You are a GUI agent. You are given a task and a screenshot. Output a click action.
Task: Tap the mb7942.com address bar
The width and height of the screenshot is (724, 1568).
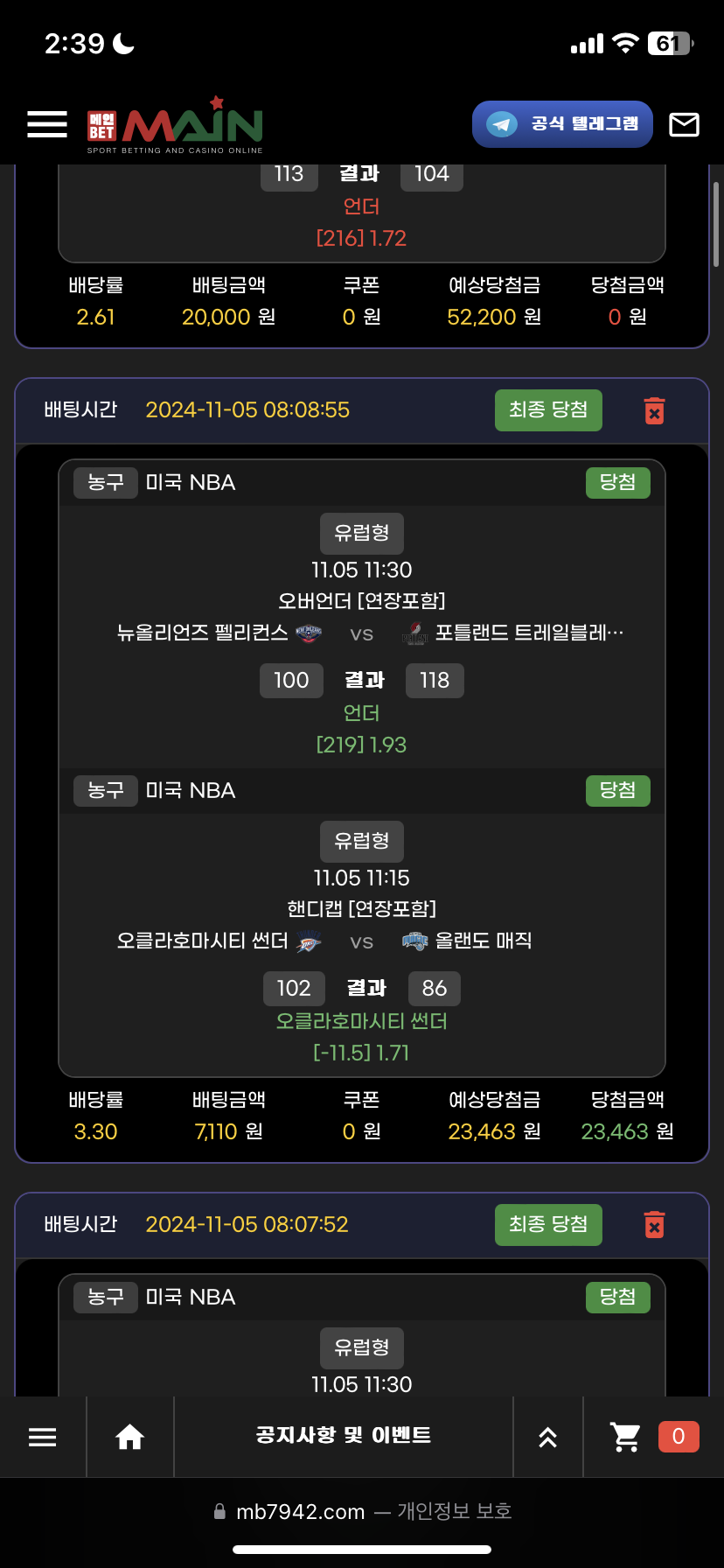tap(362, 1511)
